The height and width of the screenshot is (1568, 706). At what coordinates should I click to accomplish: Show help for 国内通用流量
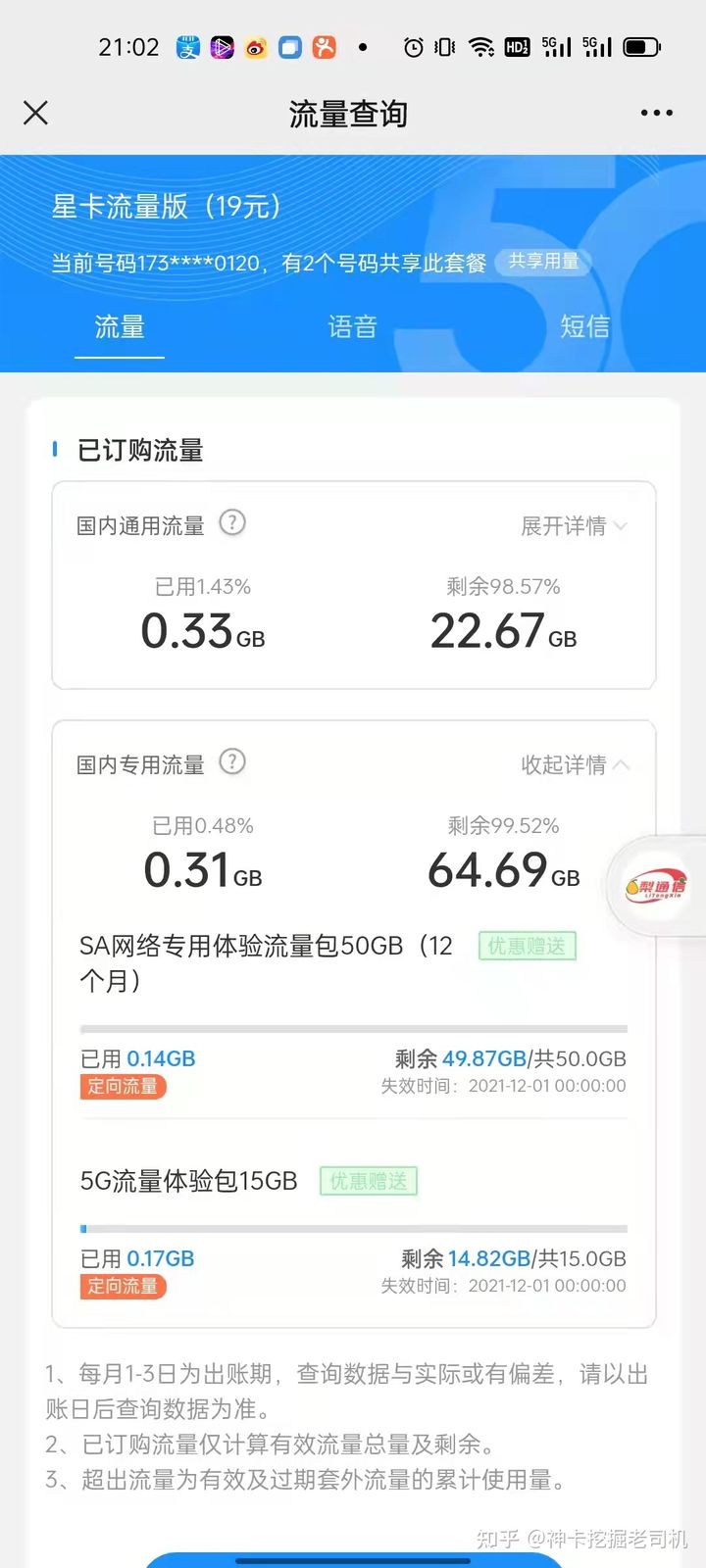point(232,523)
